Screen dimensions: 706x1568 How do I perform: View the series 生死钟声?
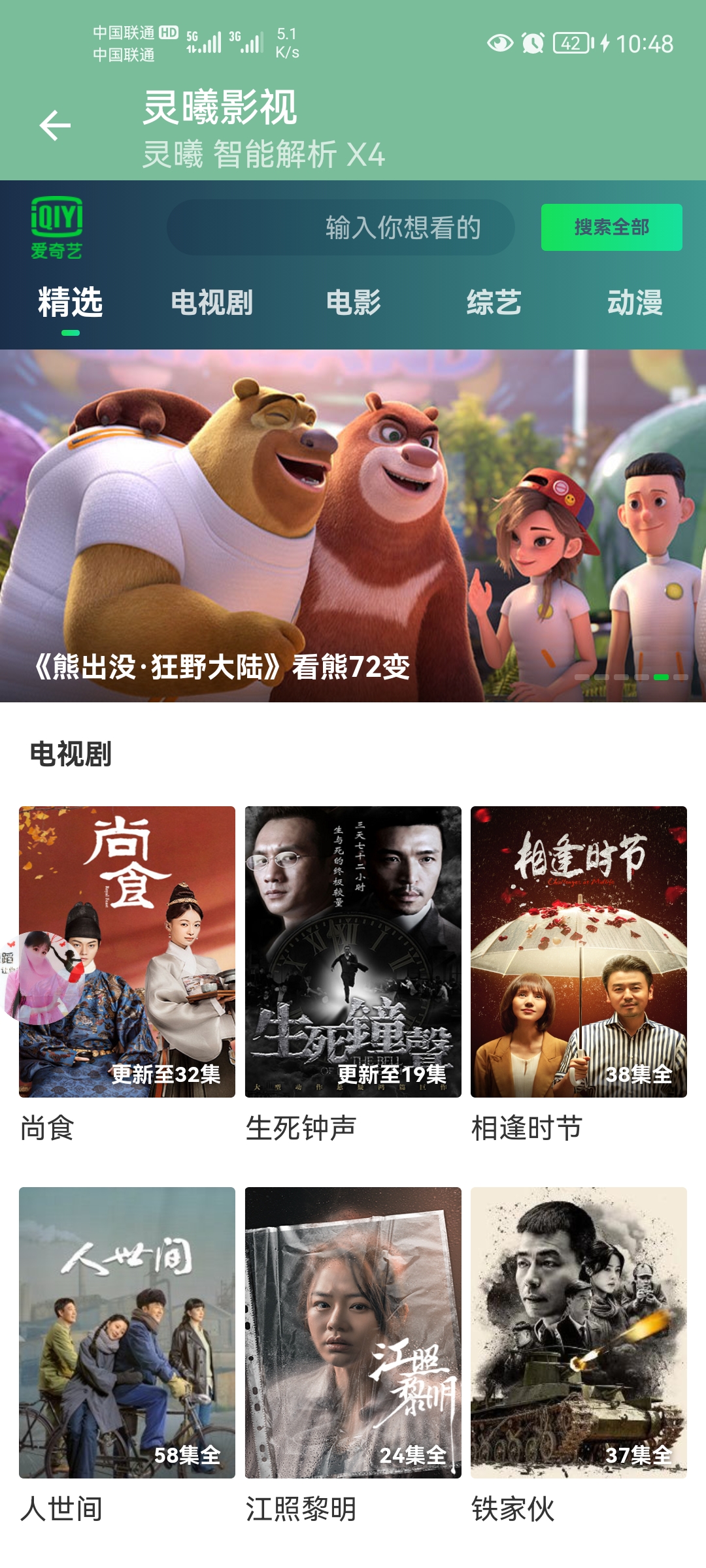[353, 951]
